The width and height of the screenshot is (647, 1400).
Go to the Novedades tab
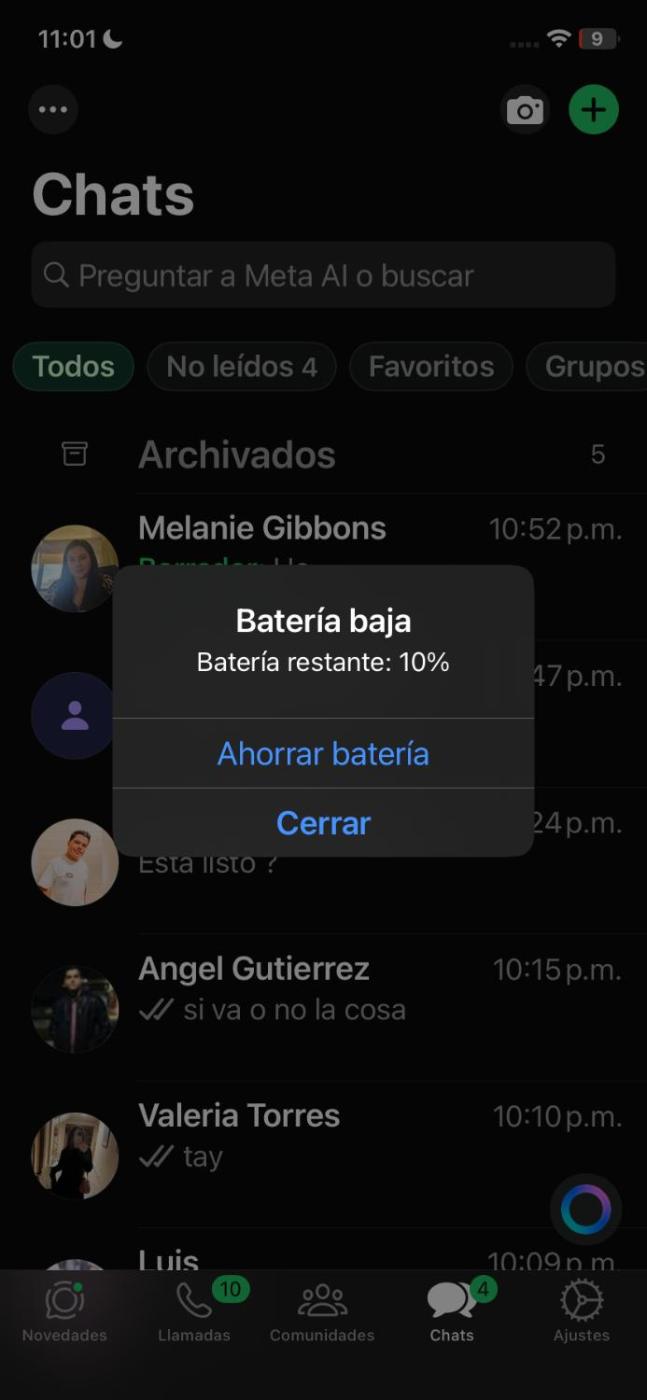[x=64, y=1312]
